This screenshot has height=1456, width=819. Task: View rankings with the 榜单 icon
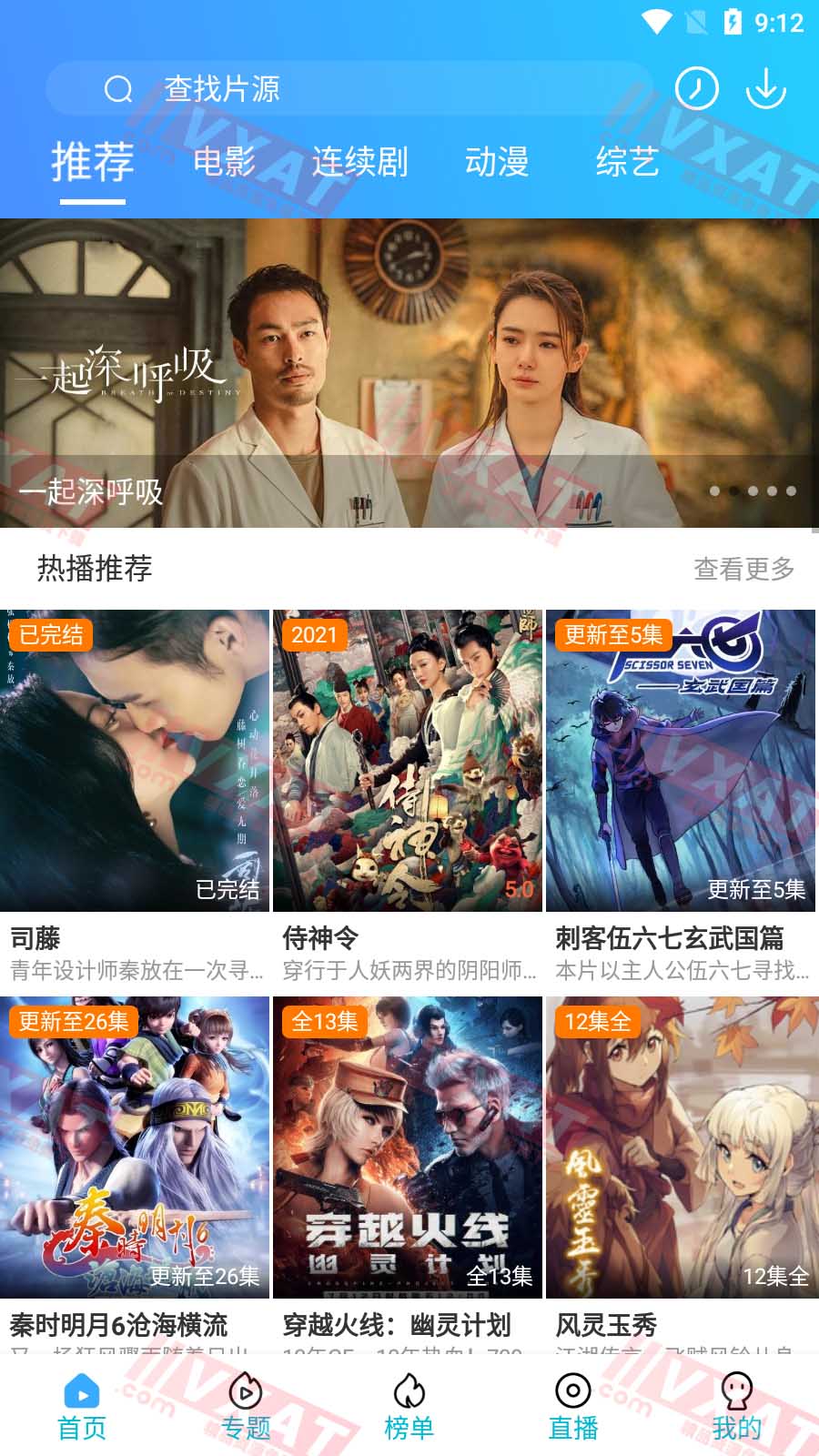(x=409, y=1392)
